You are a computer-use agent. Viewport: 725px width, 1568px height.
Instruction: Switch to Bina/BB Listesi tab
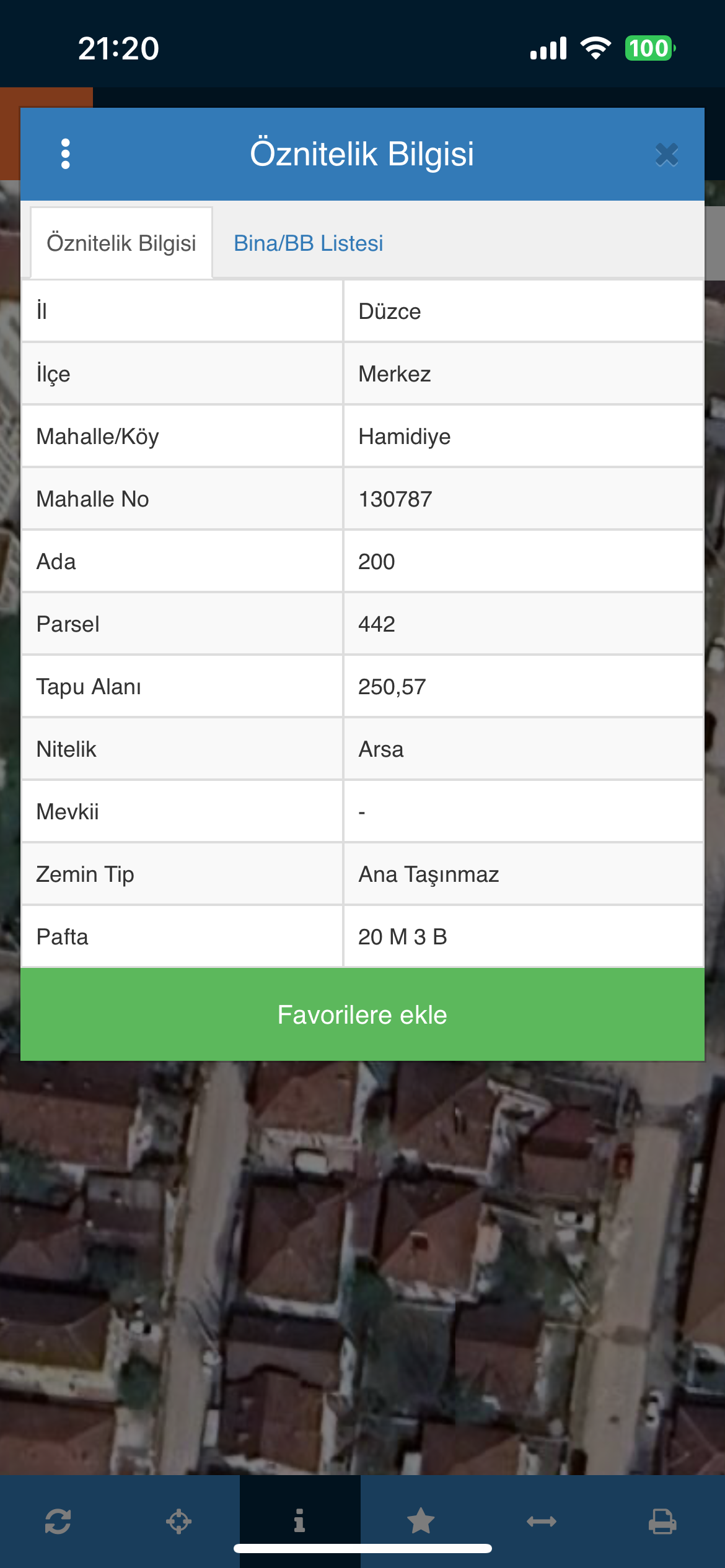[x=308, y=243]
